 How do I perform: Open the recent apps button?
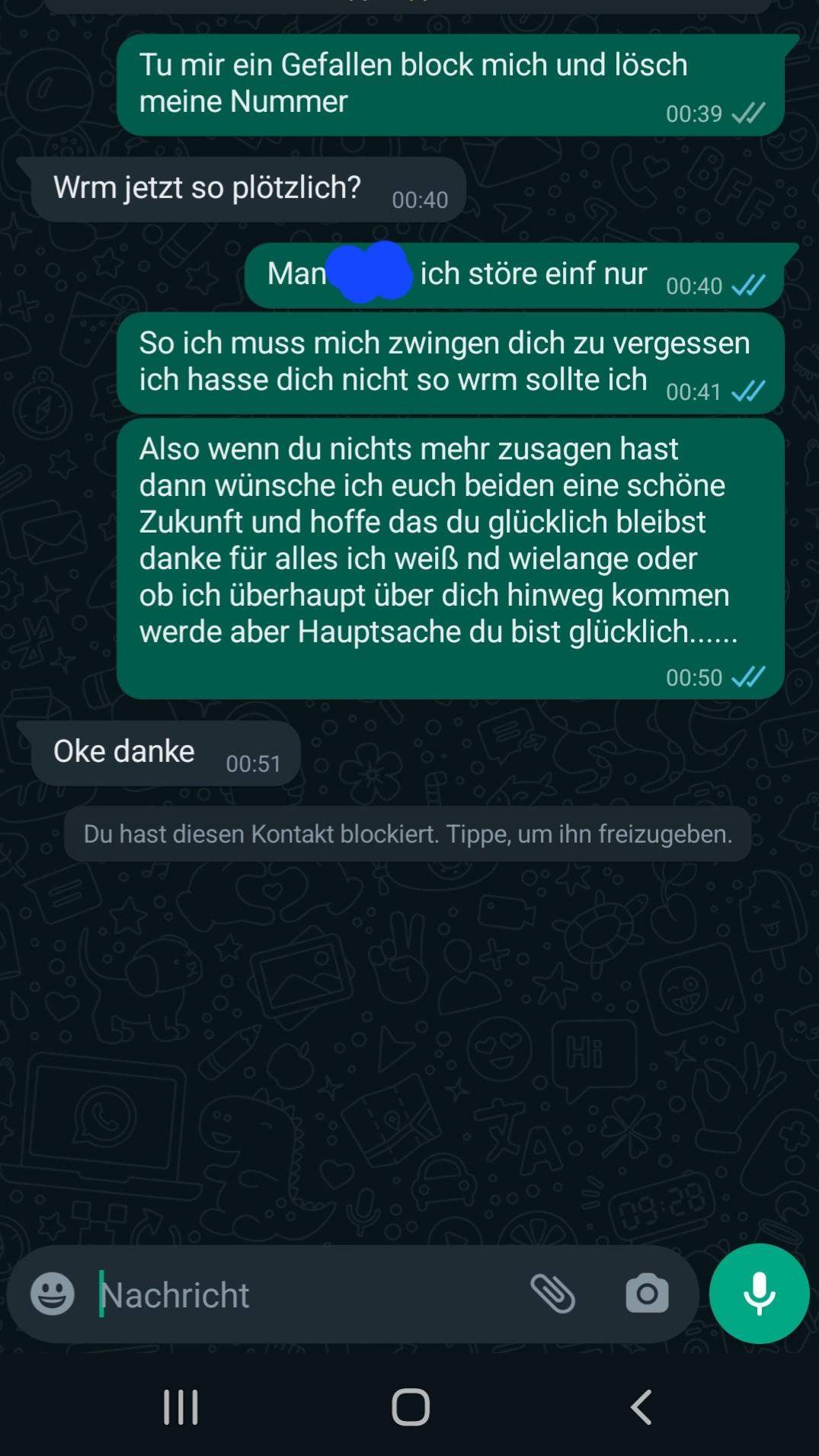[181, 1406]
